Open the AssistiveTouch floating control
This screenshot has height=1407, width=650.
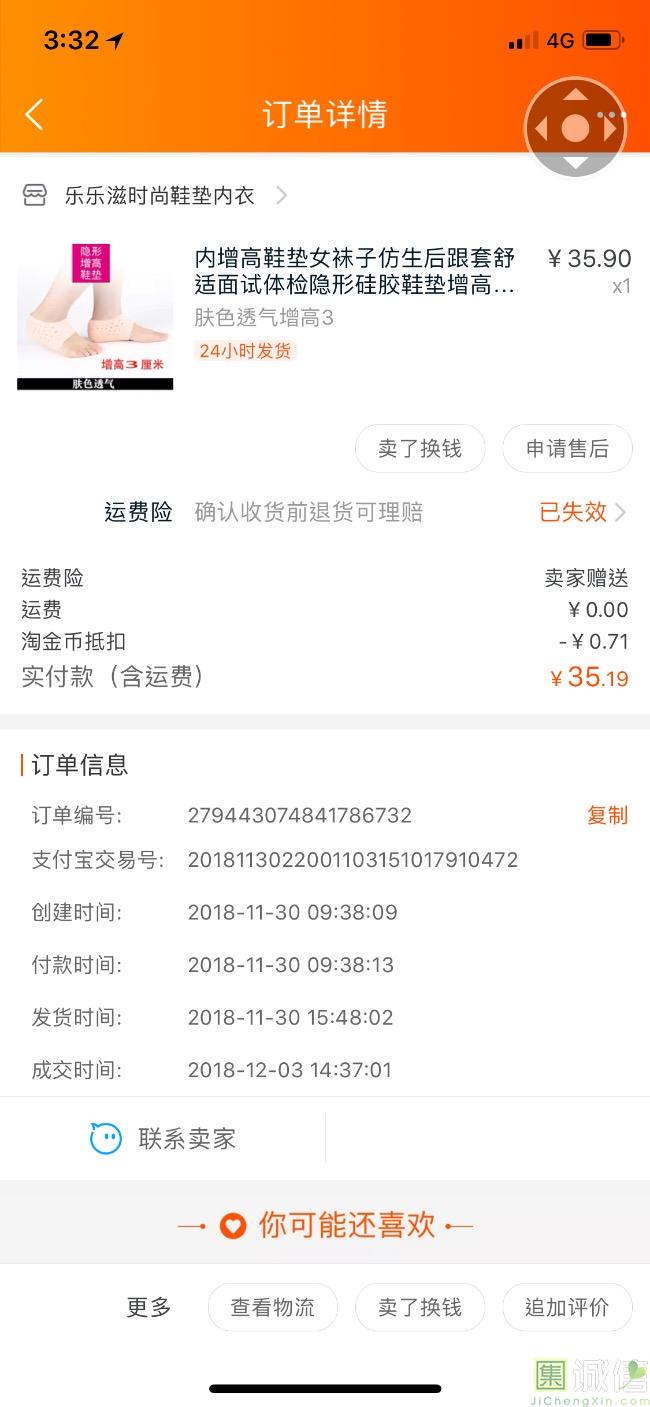tap(575, 128)
